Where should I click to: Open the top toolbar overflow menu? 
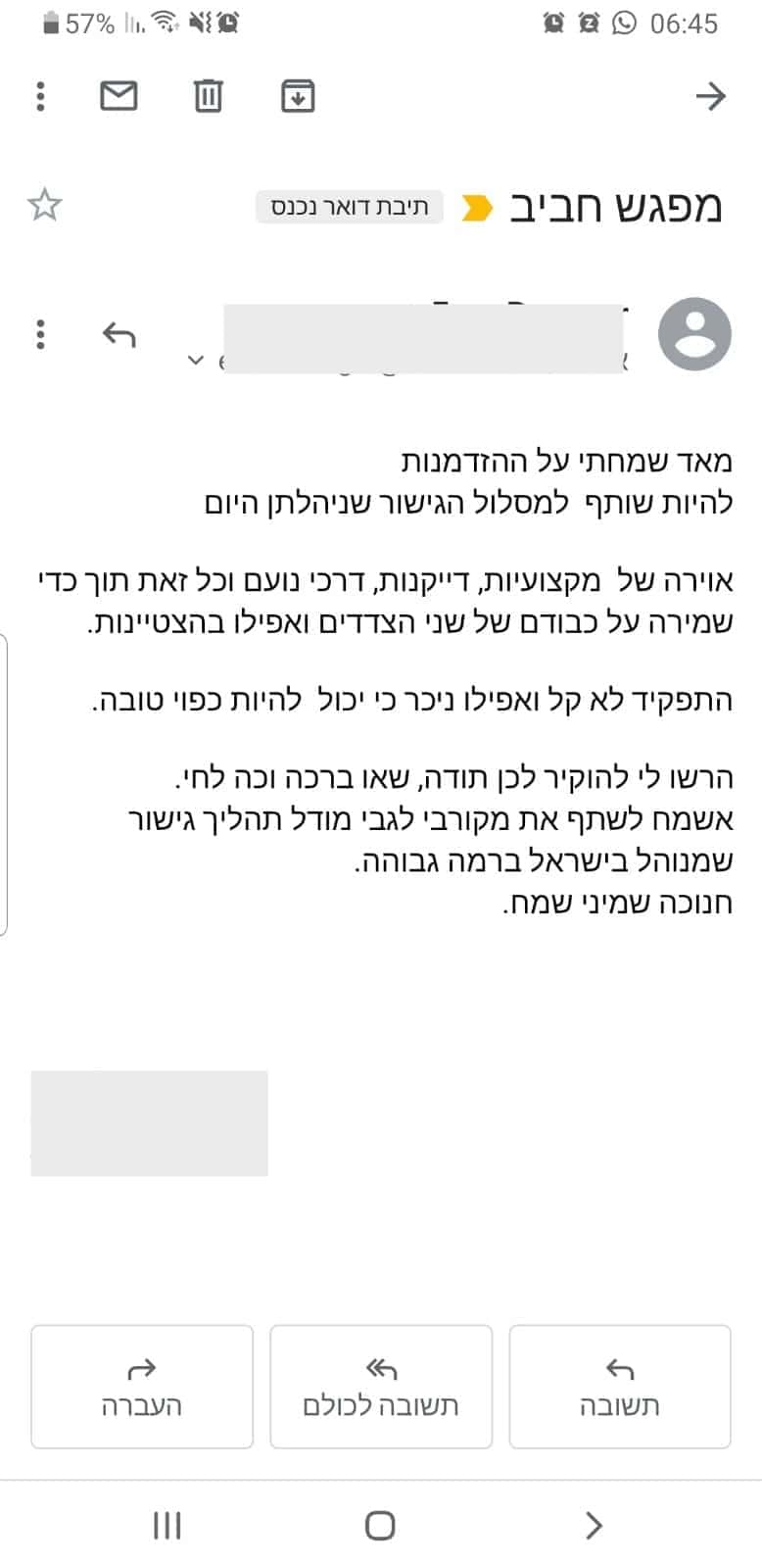(40, 96)
